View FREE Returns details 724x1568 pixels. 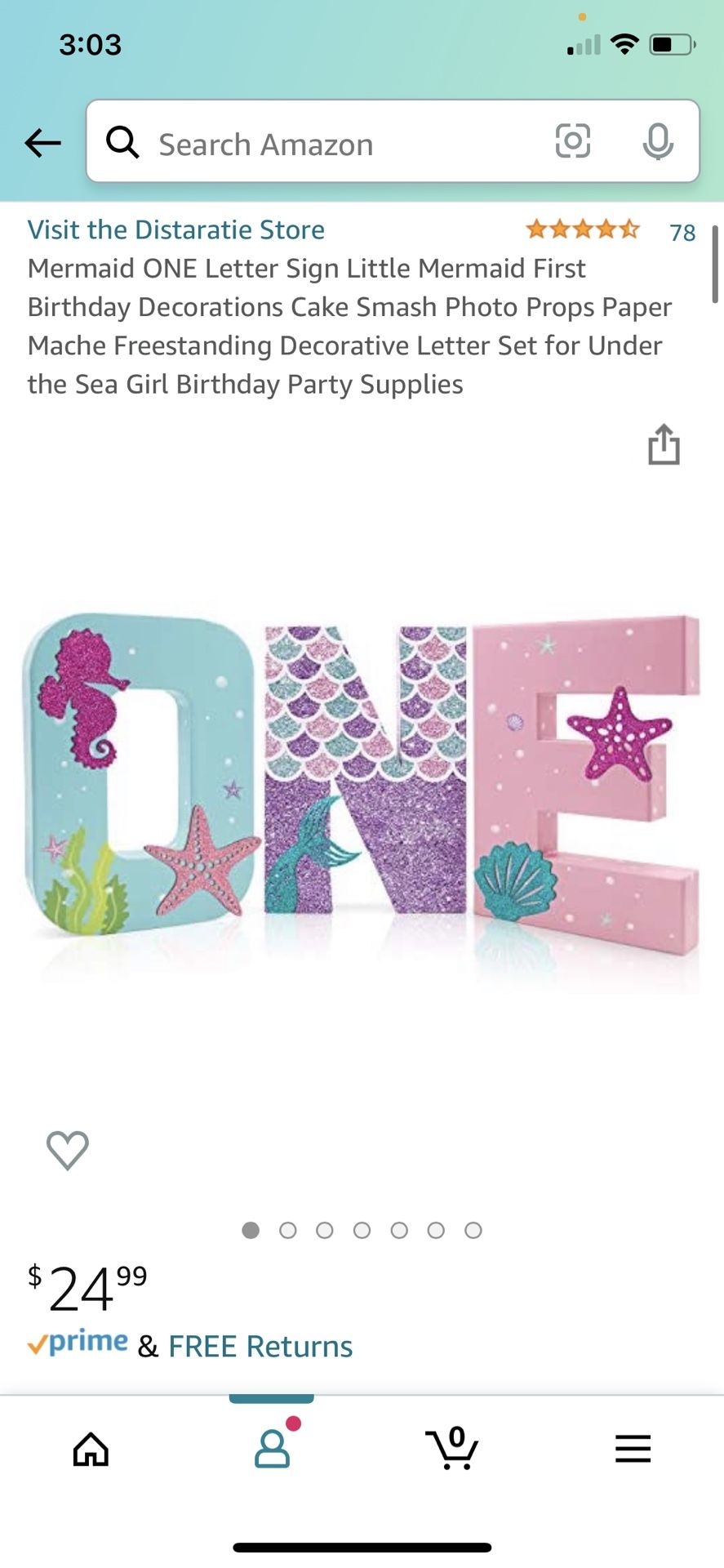click(260, 1346)
